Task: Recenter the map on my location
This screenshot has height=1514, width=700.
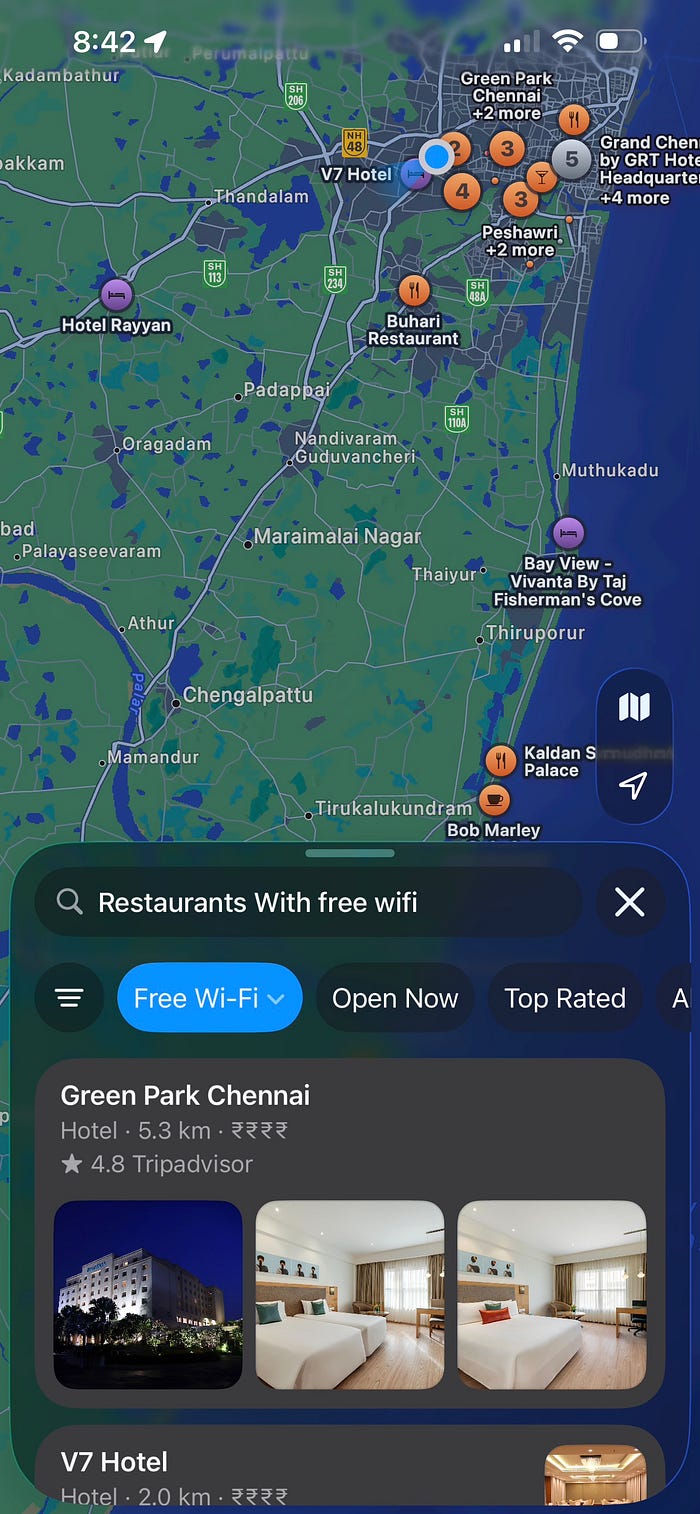Action: point(634,786)
